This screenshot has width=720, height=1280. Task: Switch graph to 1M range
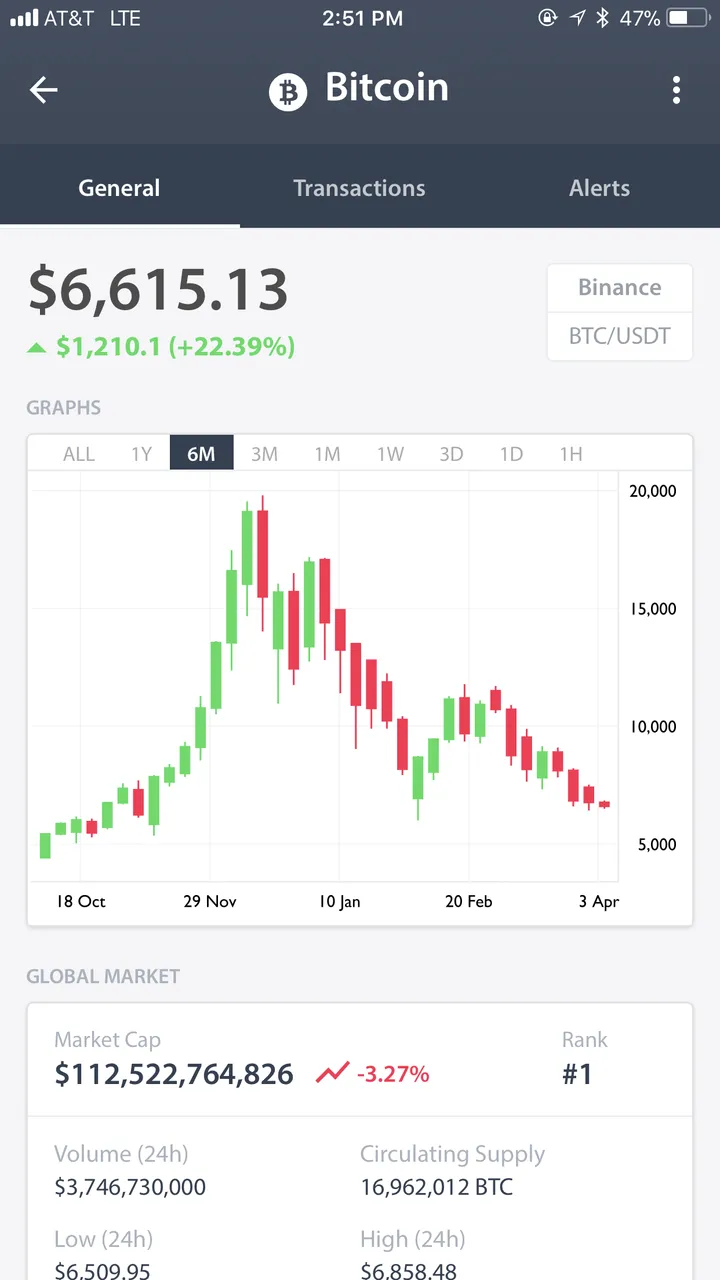click(x=327, y=454)
